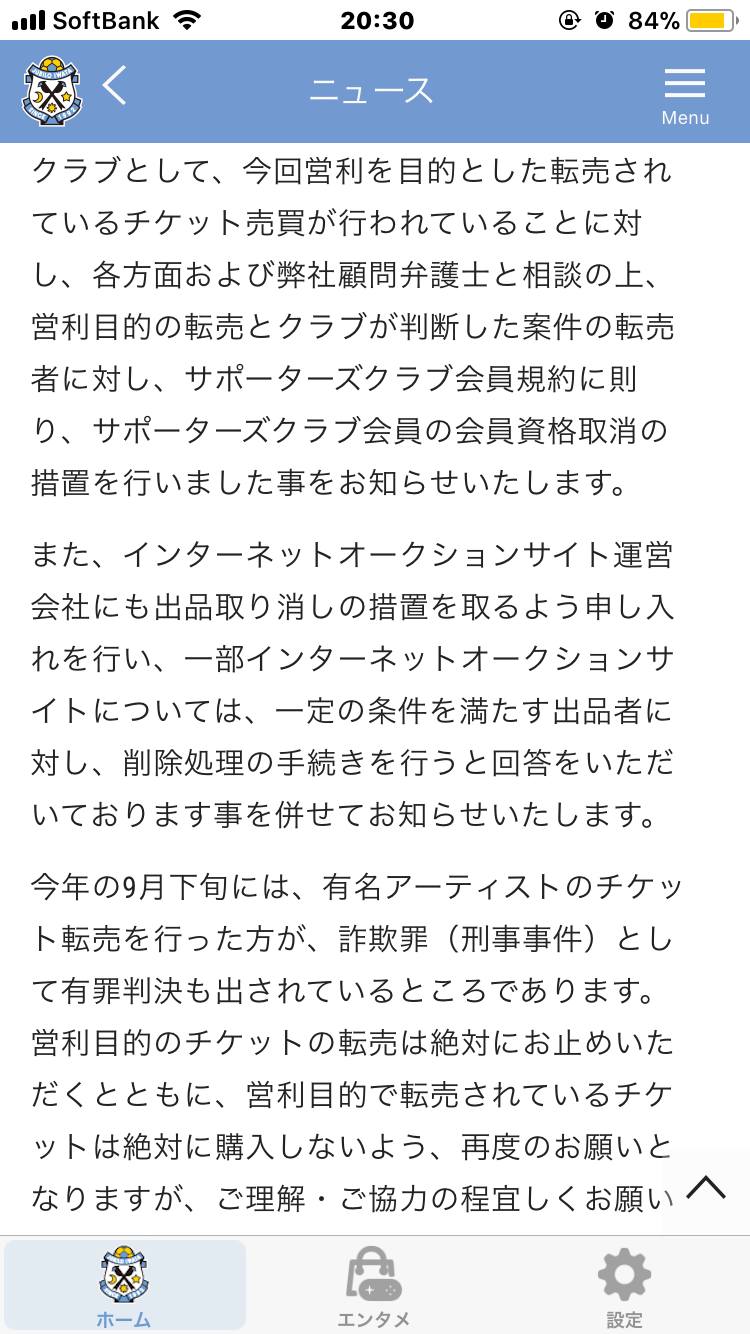Switch to the ホーム tab
The image size is (750, 1334).
[125, 1286]
